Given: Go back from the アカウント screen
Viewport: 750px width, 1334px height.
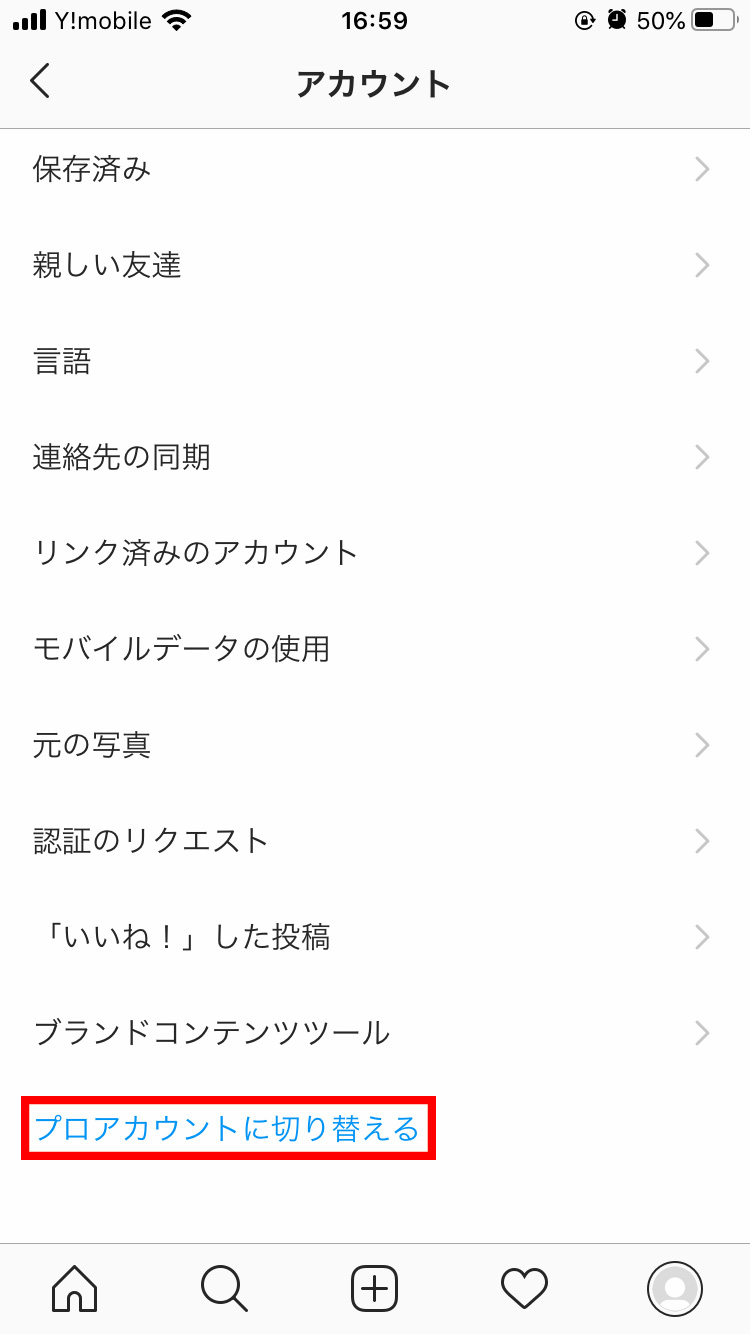Looking at the screenshot, I should point(40,82).
